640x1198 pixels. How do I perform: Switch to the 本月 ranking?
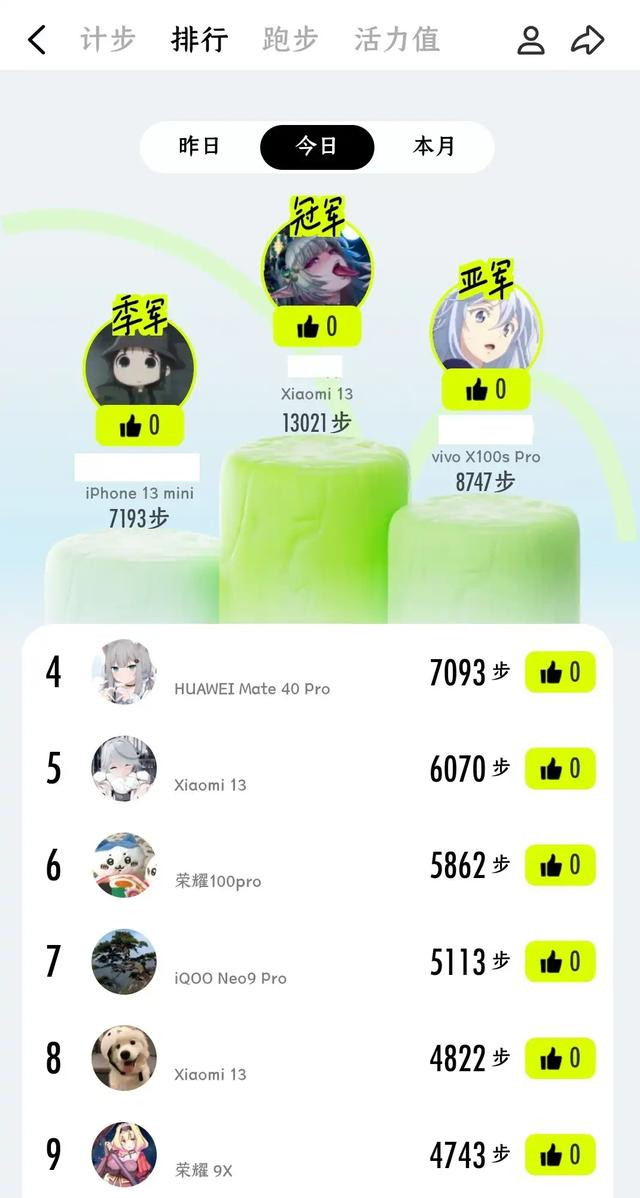click(x=434, y=146)
